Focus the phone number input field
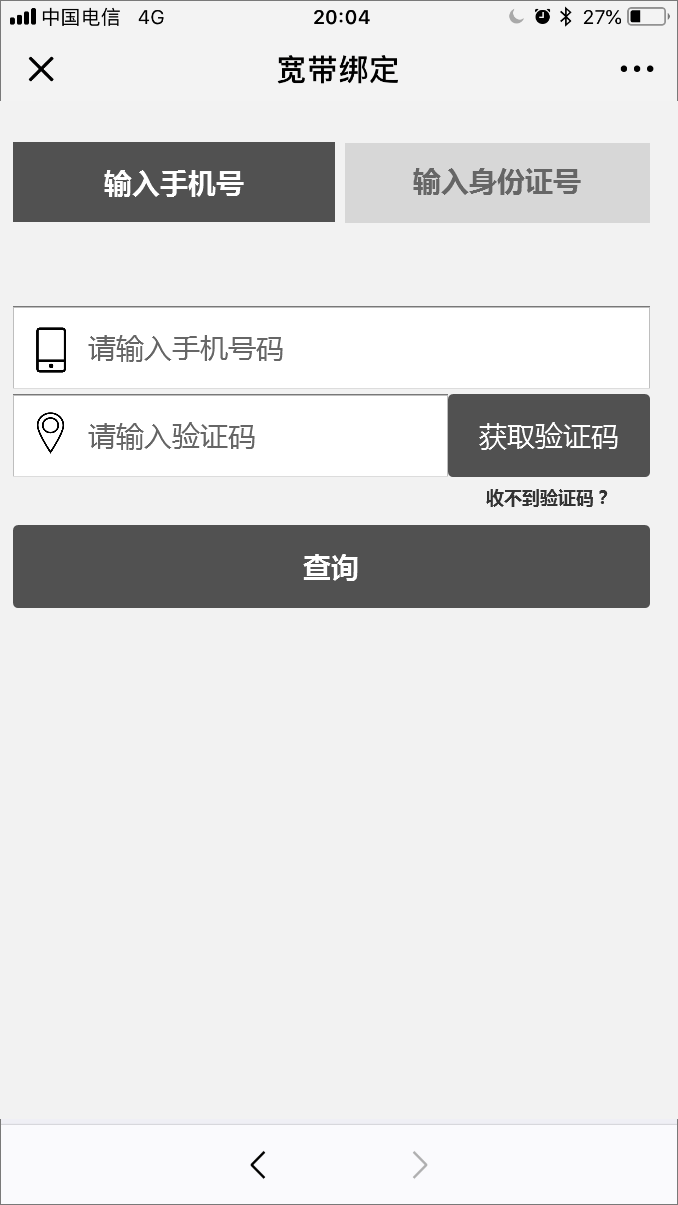678x1205 pixels. 360,349
